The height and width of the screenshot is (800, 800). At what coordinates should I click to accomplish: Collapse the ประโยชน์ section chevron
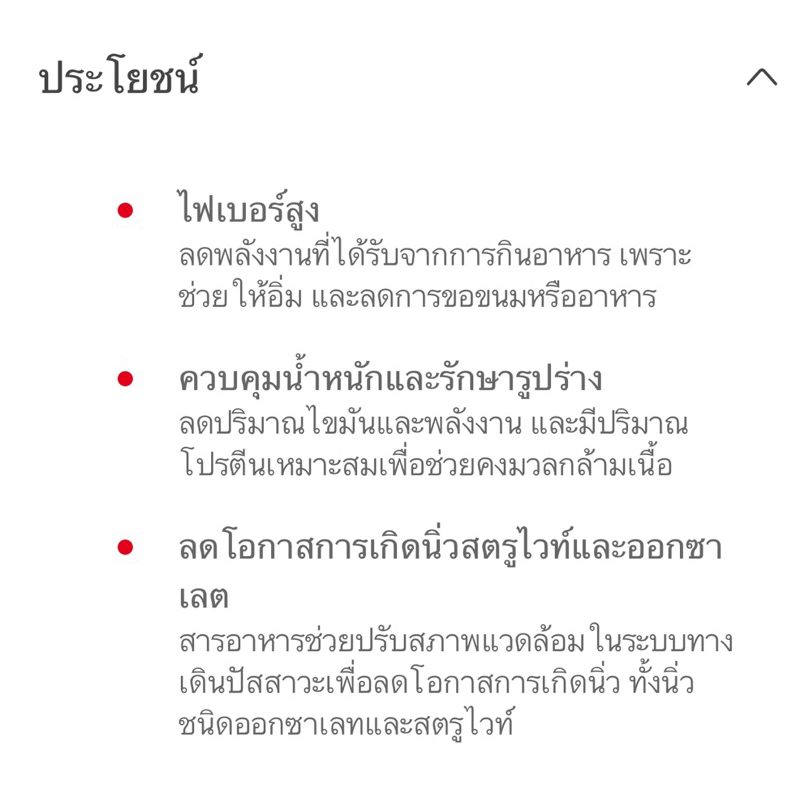pos(762,77)
